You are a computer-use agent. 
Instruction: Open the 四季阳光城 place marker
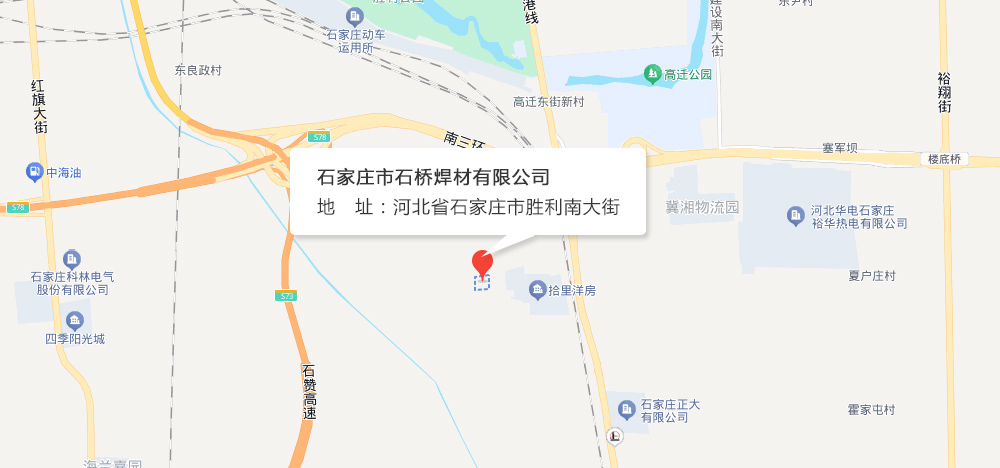pyautogui.click(x=75, y=321)
